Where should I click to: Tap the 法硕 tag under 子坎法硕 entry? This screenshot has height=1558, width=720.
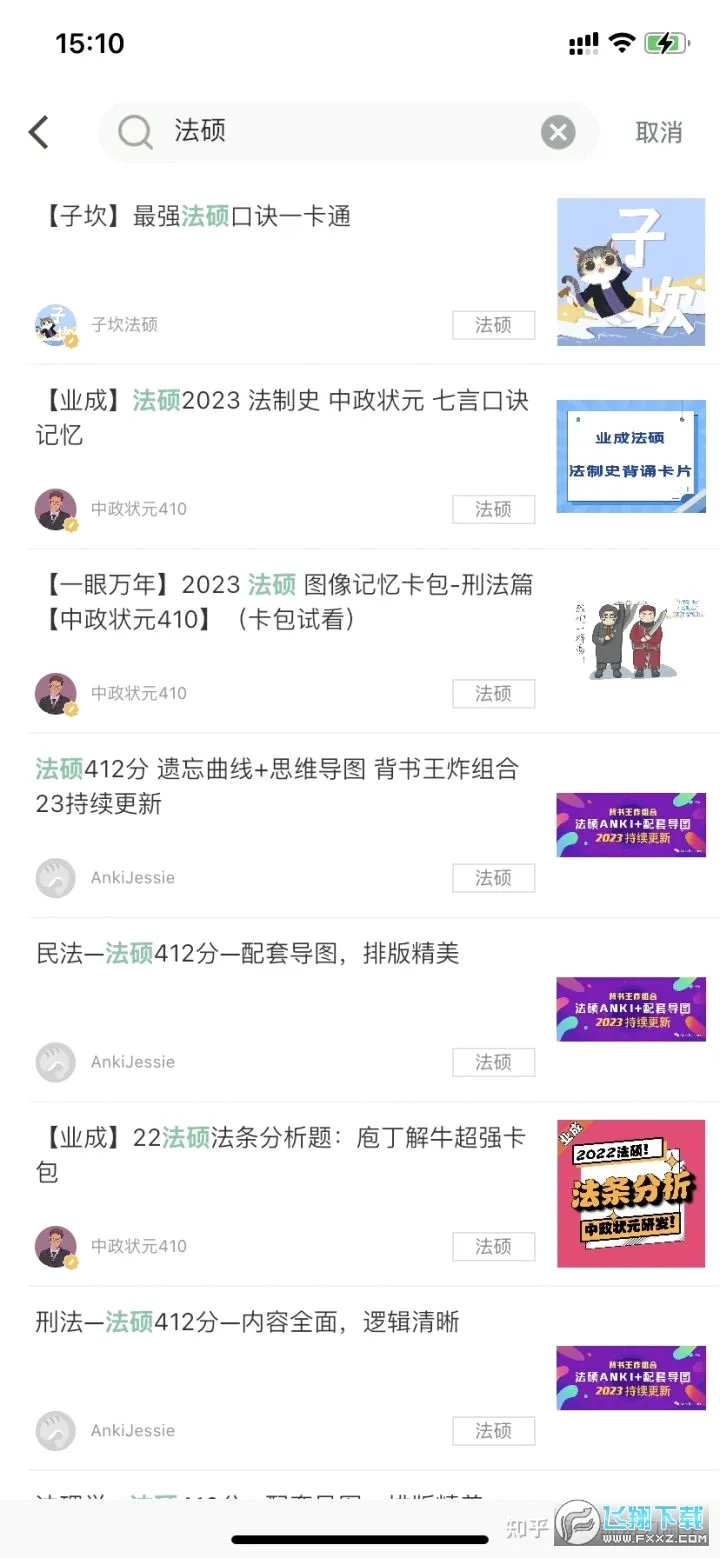(x=493, y=325)
